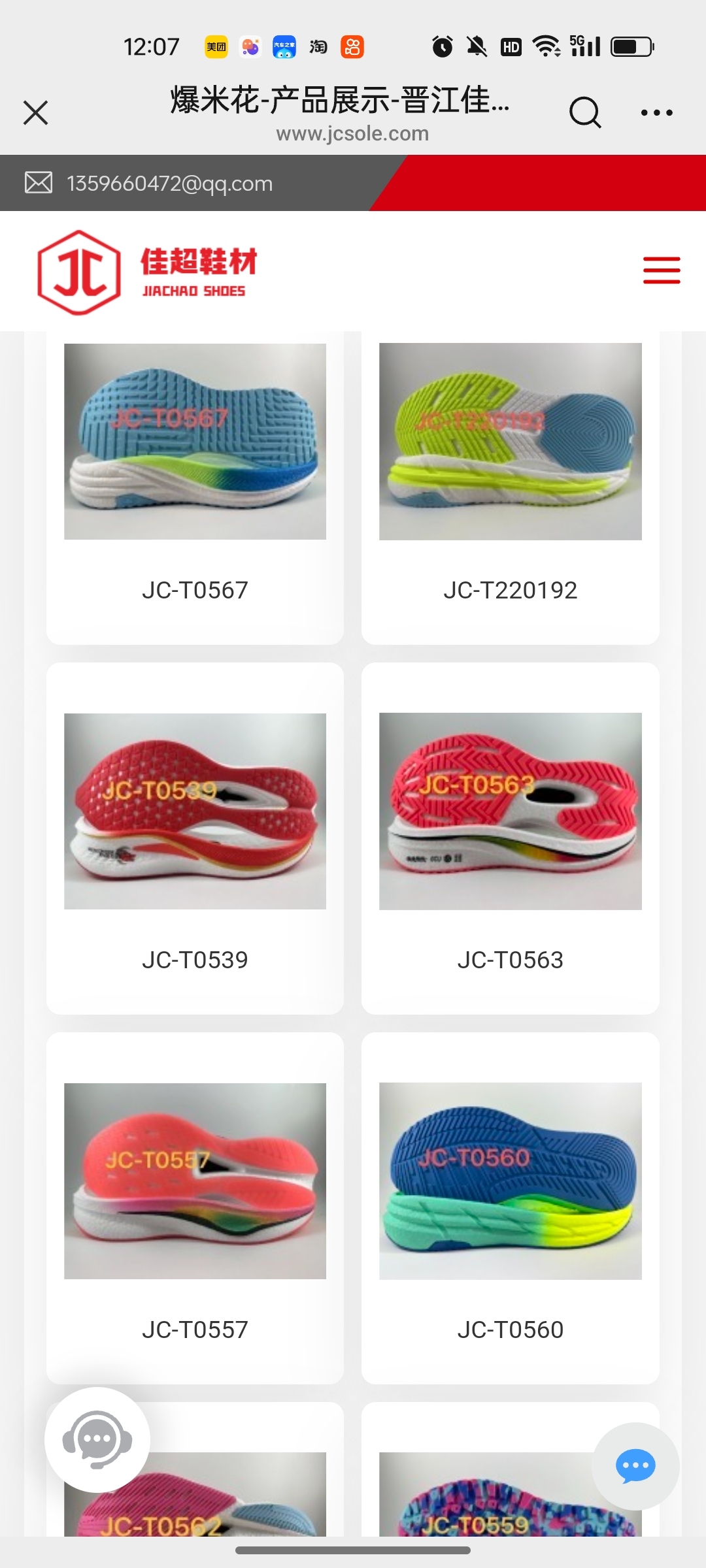Open the blue message bubble chat
This screenshot has height=1568, width=706.
pyautogui.click(x=635, y=1466)
